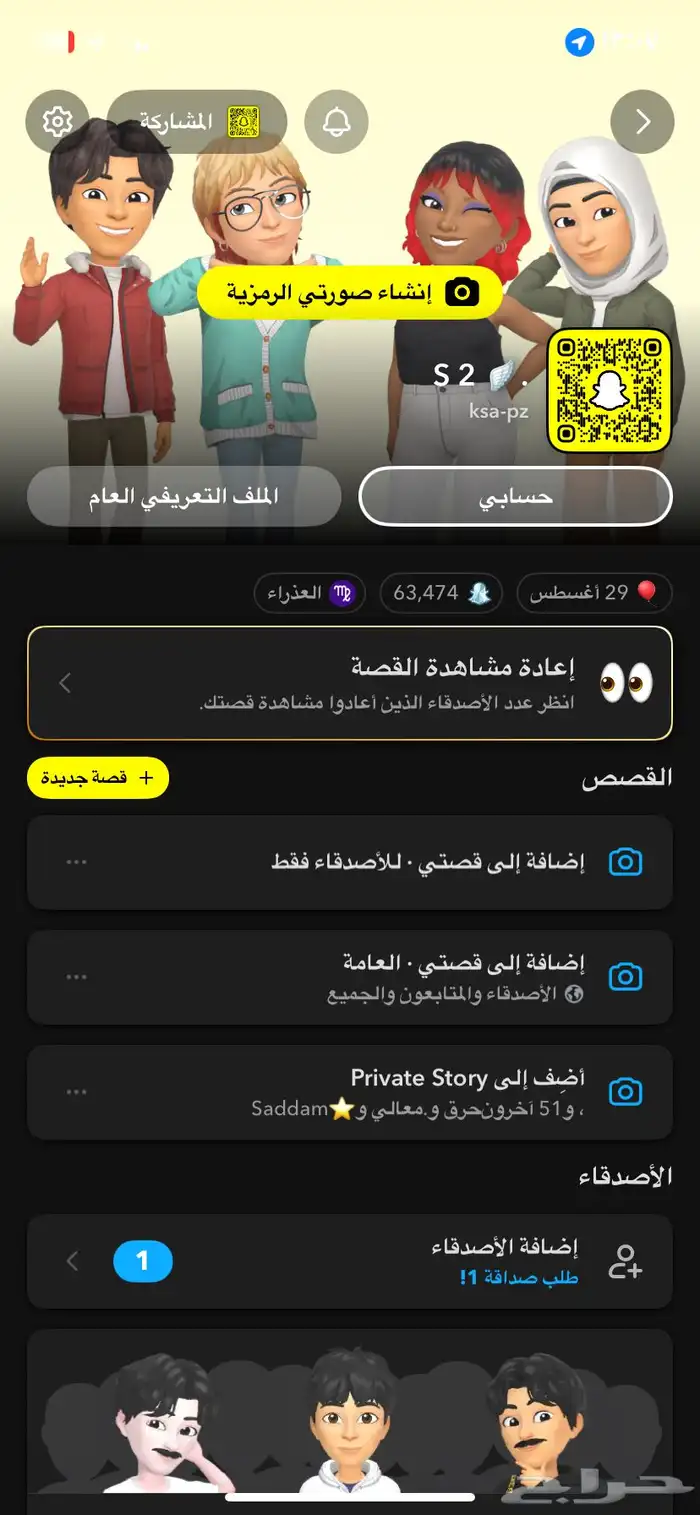Open the notifications bell
700x1515 pixels.
click(x=336, y=122)
